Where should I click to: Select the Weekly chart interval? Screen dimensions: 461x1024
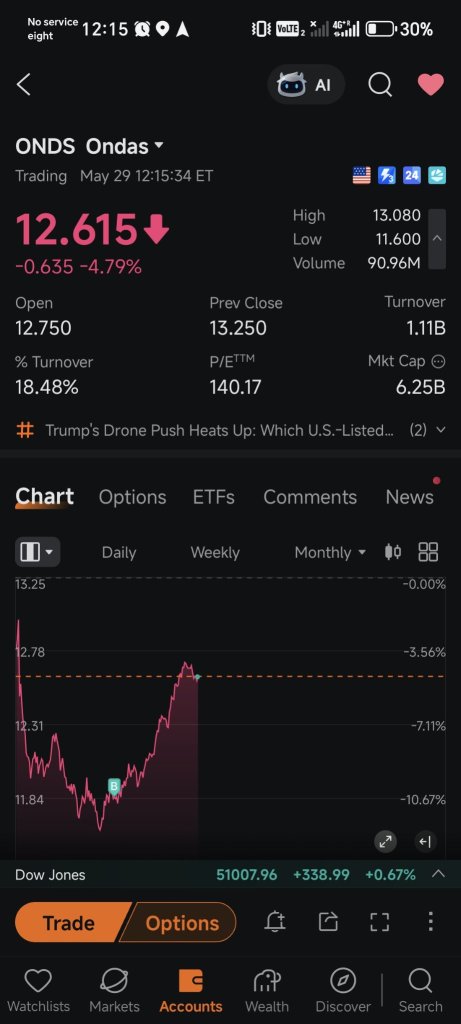(215, 552)
